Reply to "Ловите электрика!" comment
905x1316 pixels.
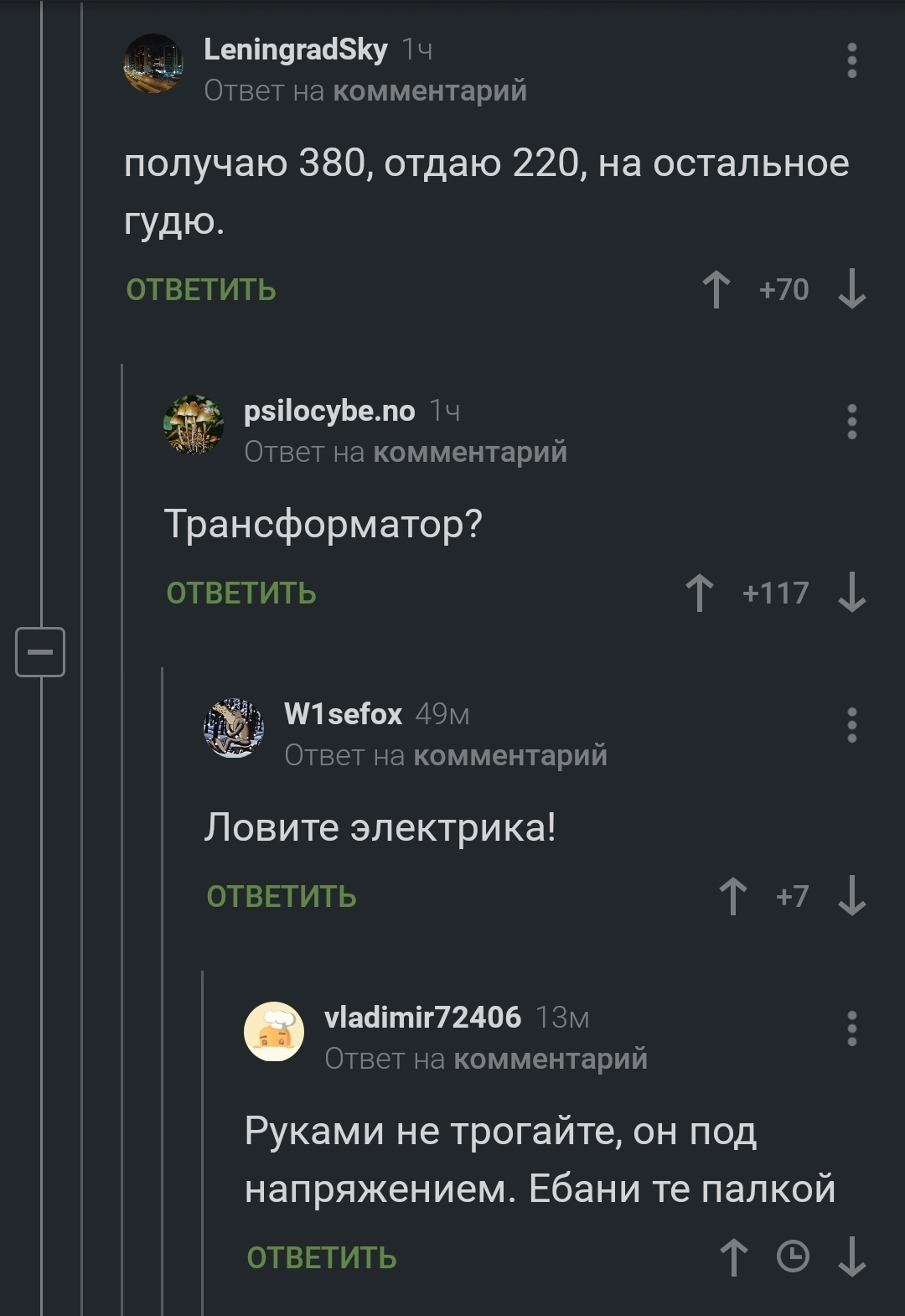click(282, 897)
